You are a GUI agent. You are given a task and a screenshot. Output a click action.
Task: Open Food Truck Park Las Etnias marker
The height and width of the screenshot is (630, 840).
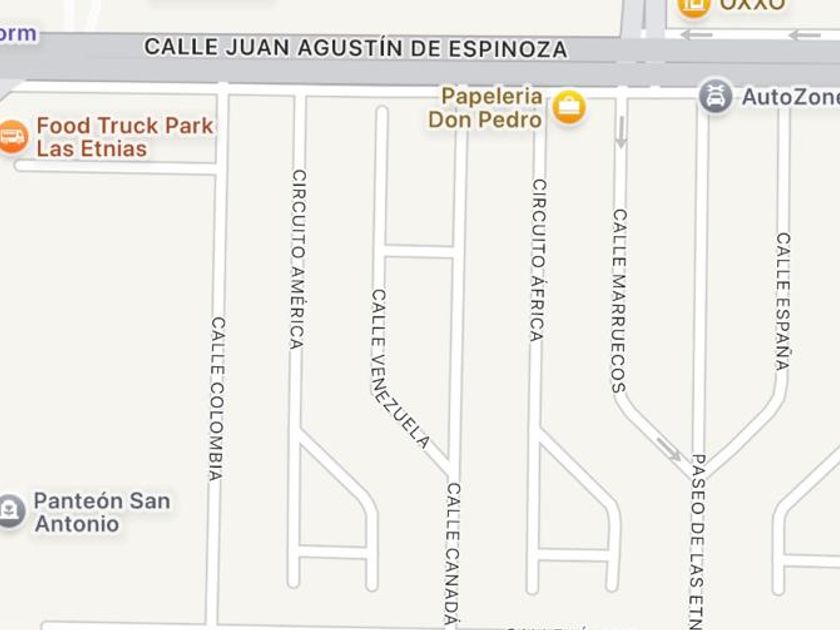12,137
